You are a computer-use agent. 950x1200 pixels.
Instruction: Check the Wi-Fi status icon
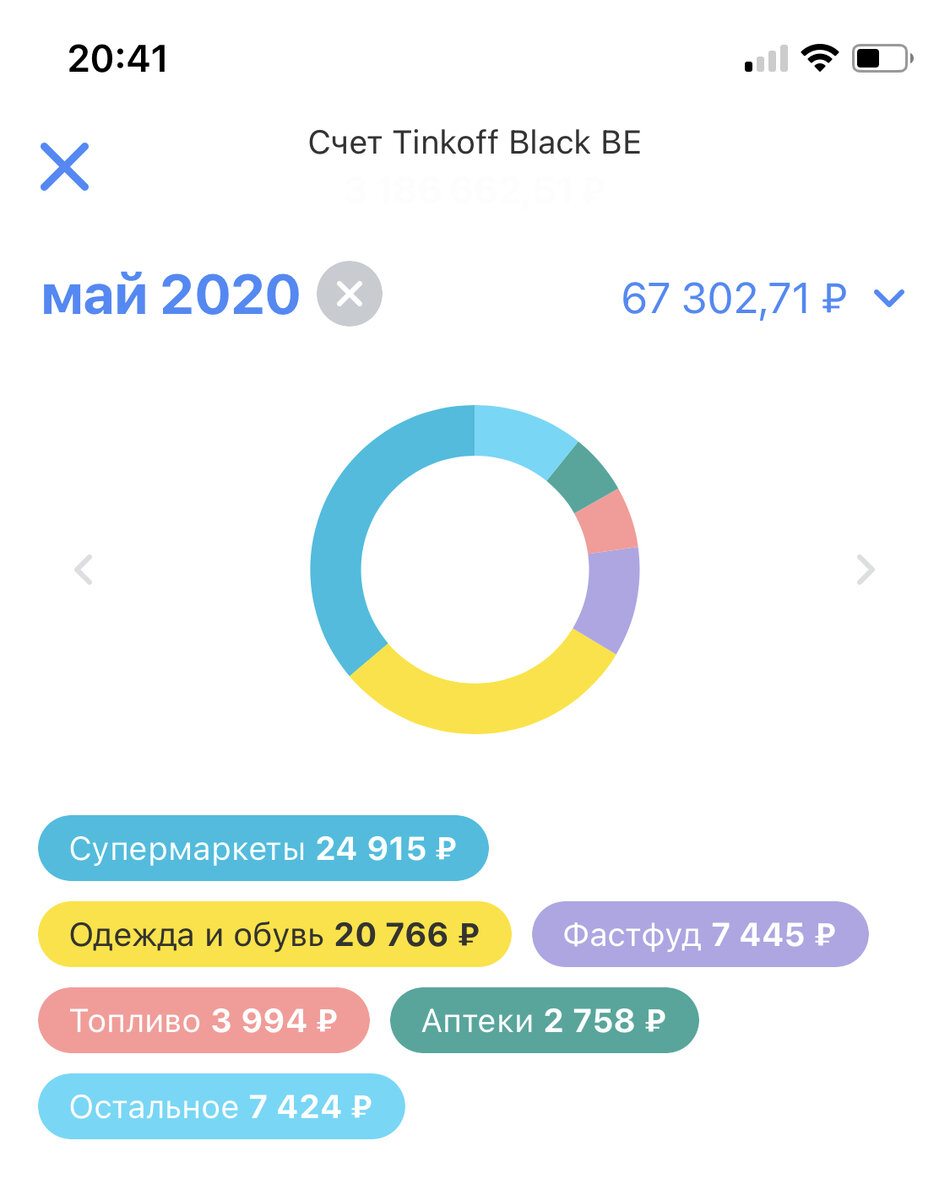pos(820,58)
